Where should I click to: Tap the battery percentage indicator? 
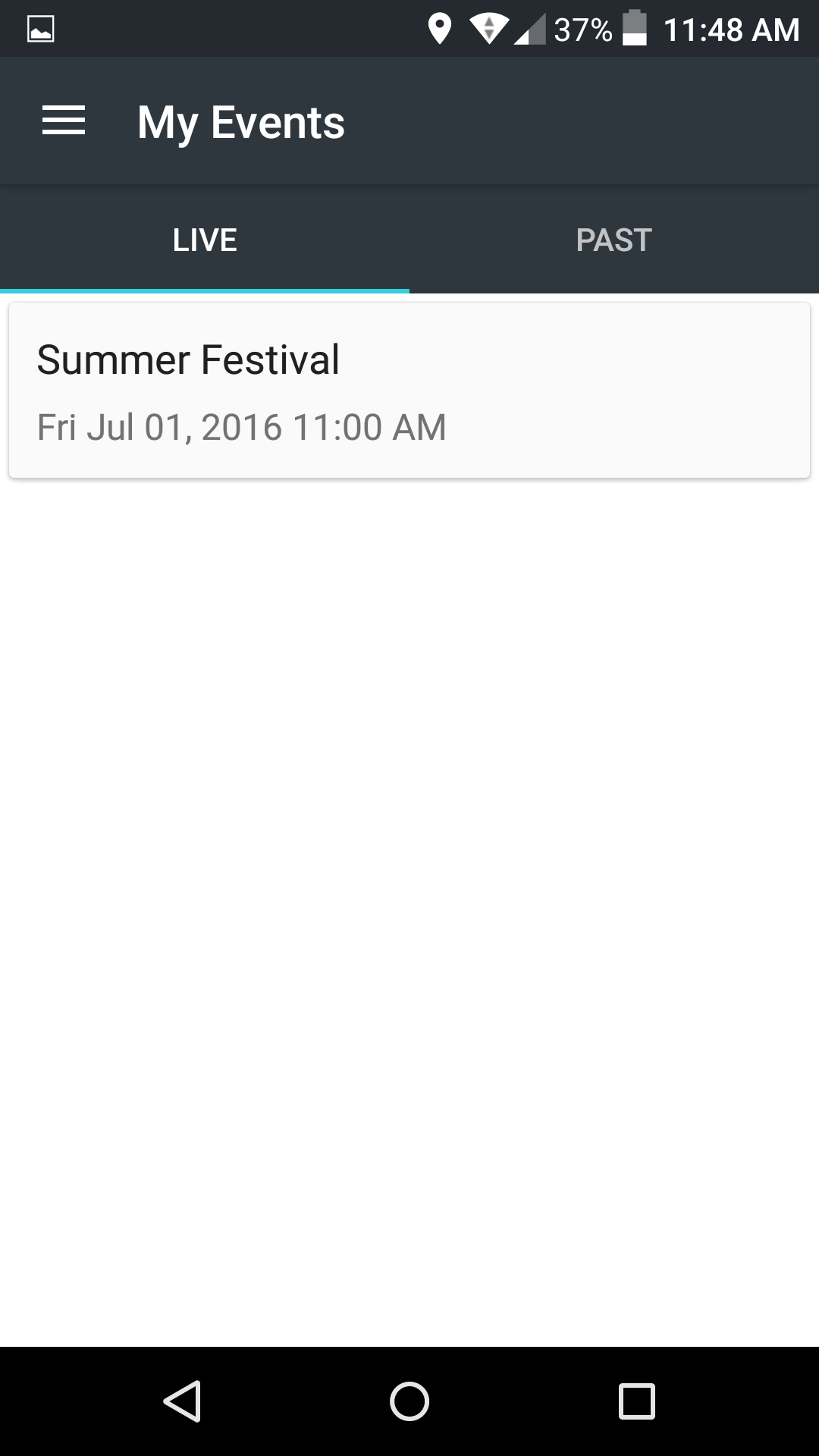tap(582, 29)
